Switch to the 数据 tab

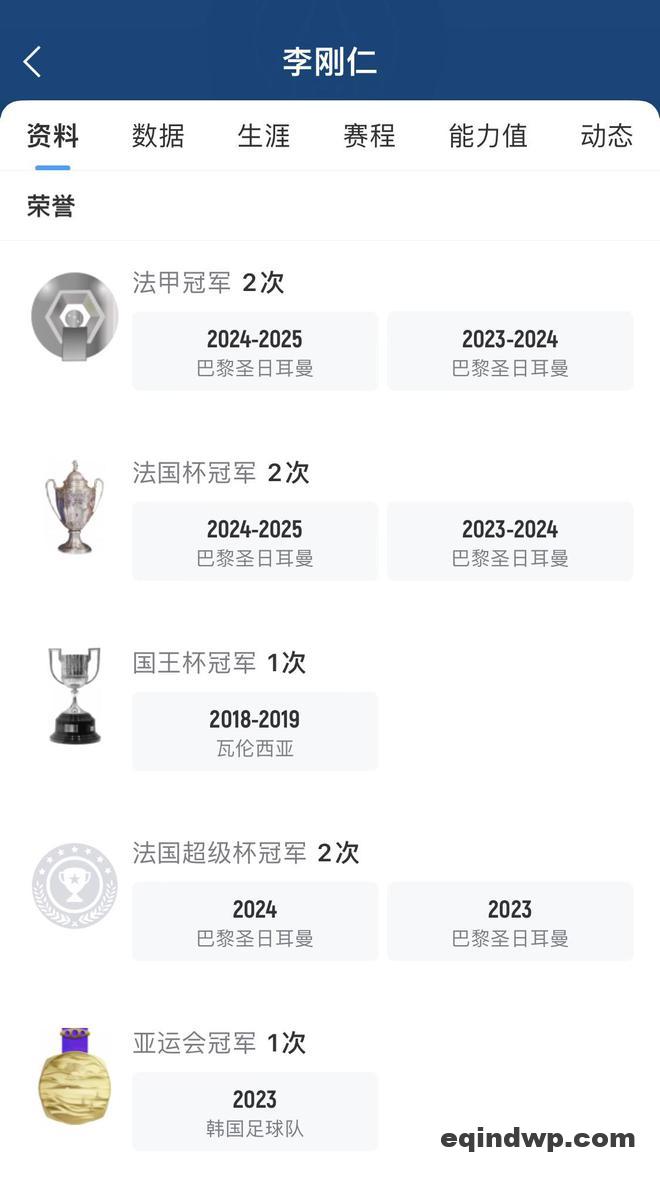click(x=158, y=136)
